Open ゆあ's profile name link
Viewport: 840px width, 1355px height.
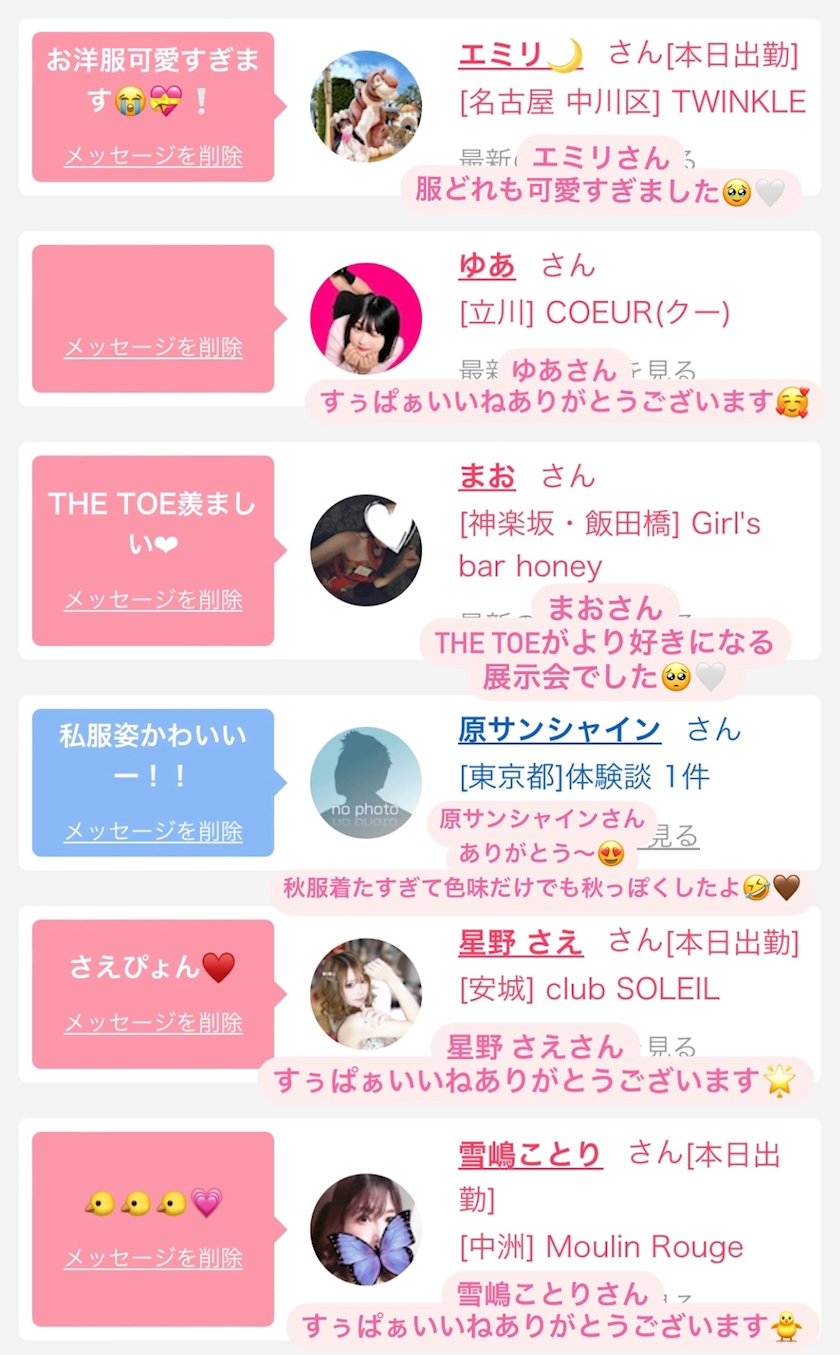[x=487, y=265]
